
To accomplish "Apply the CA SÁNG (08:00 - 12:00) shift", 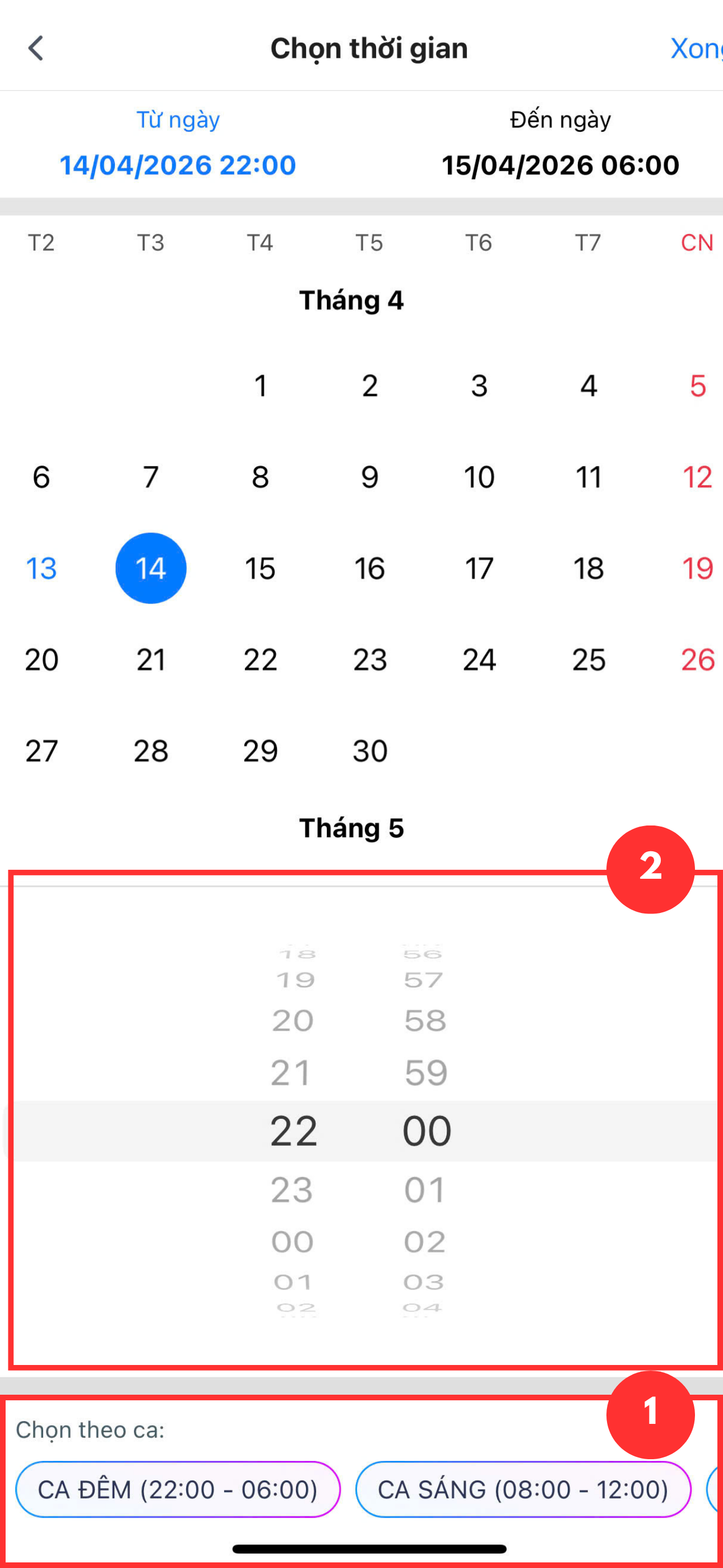I will coord(523,1489).
